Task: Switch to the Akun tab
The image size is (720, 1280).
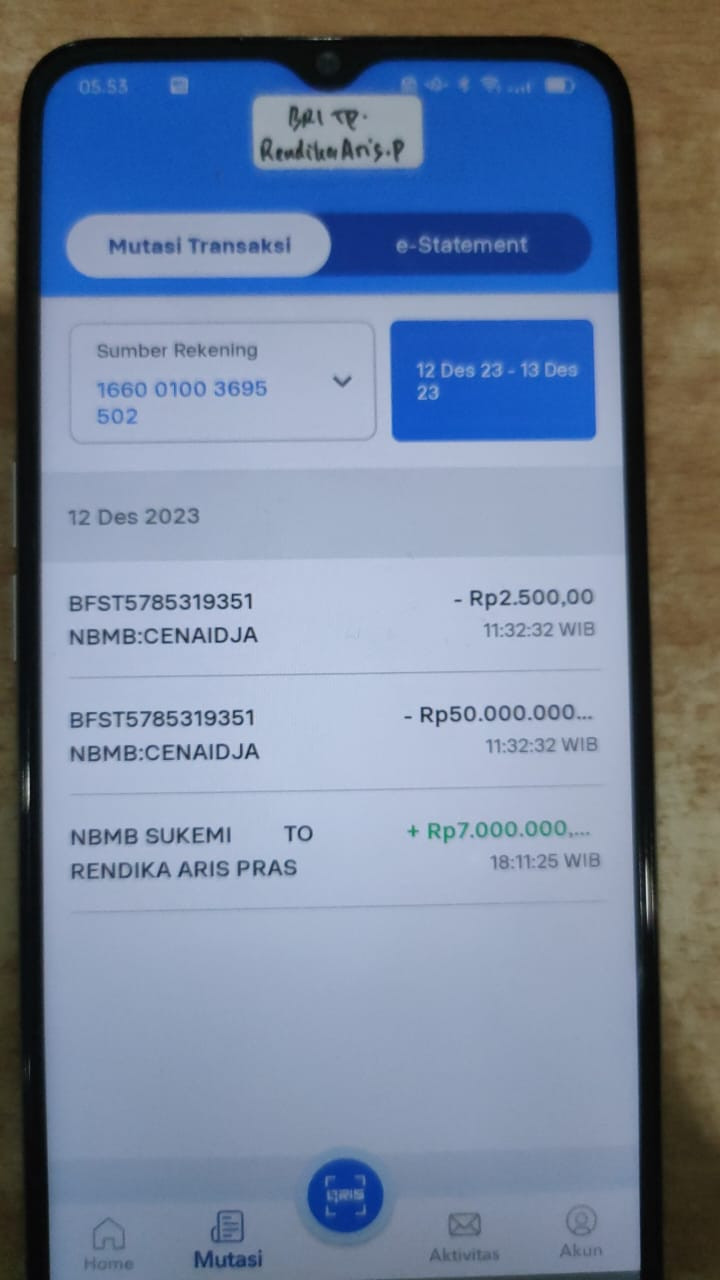Action: (581, 1233)
